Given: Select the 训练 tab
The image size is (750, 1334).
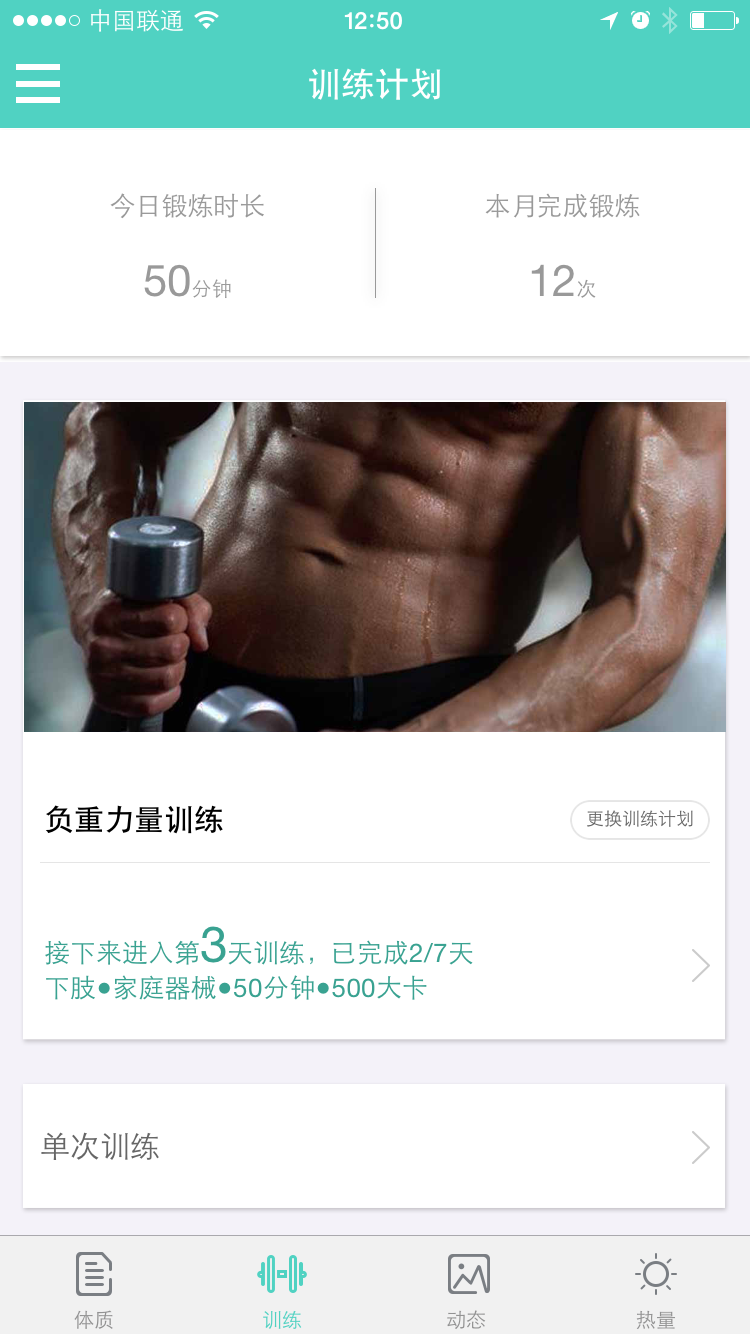Looking at the screenshot, I should 282,1288.
